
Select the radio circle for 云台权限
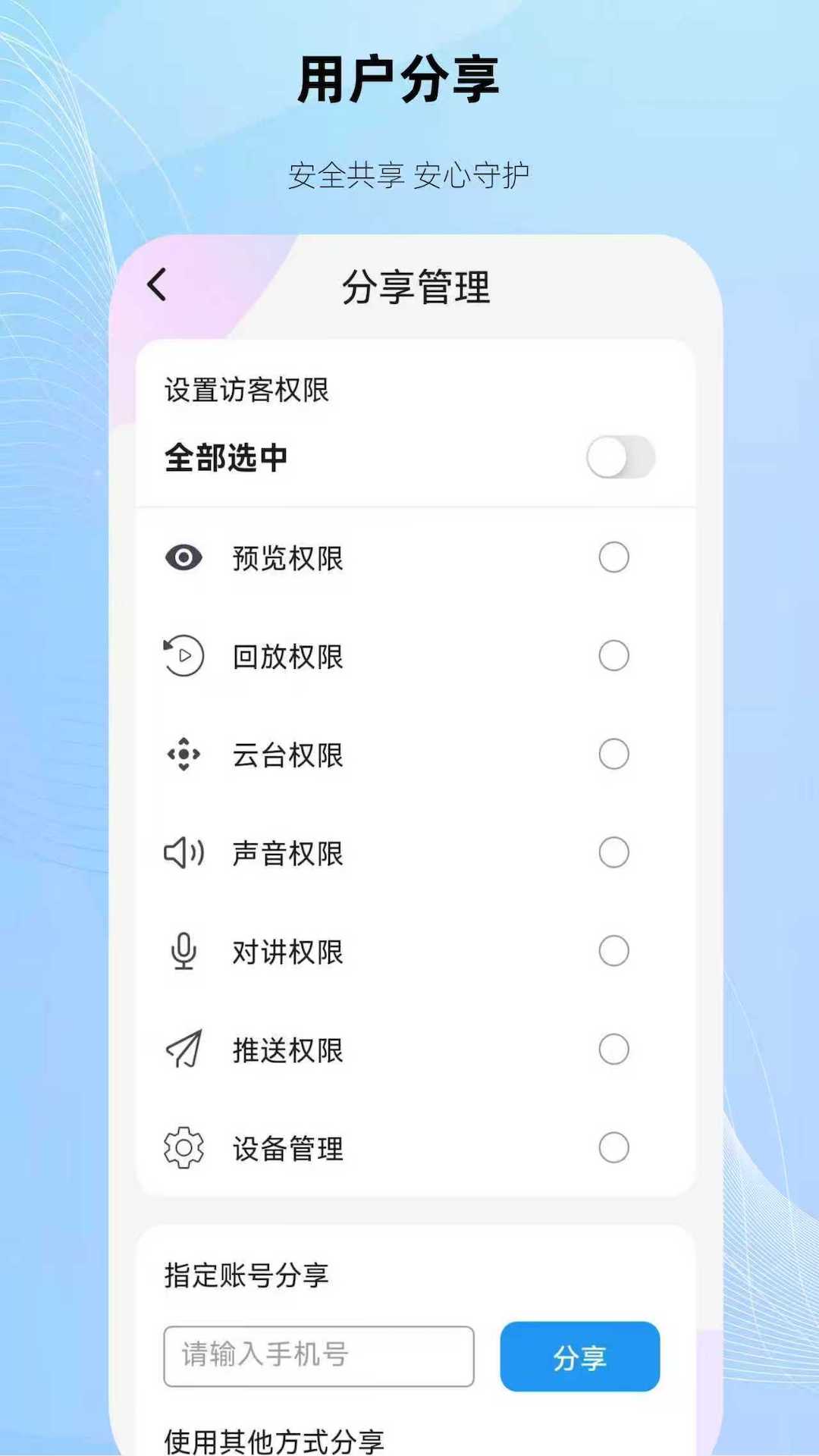coord(613,755)
